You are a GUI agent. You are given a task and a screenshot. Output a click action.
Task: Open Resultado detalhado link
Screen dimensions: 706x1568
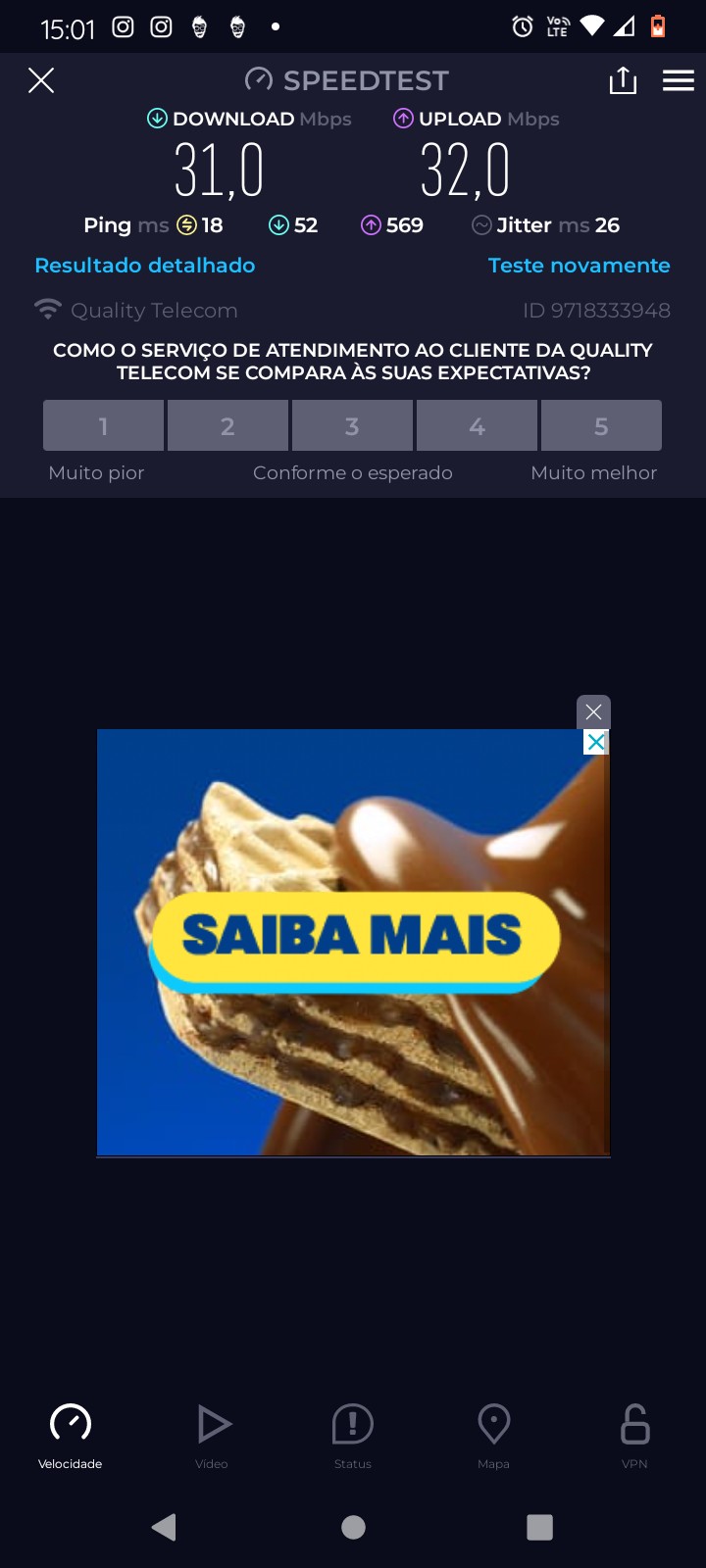coord(145,266)
